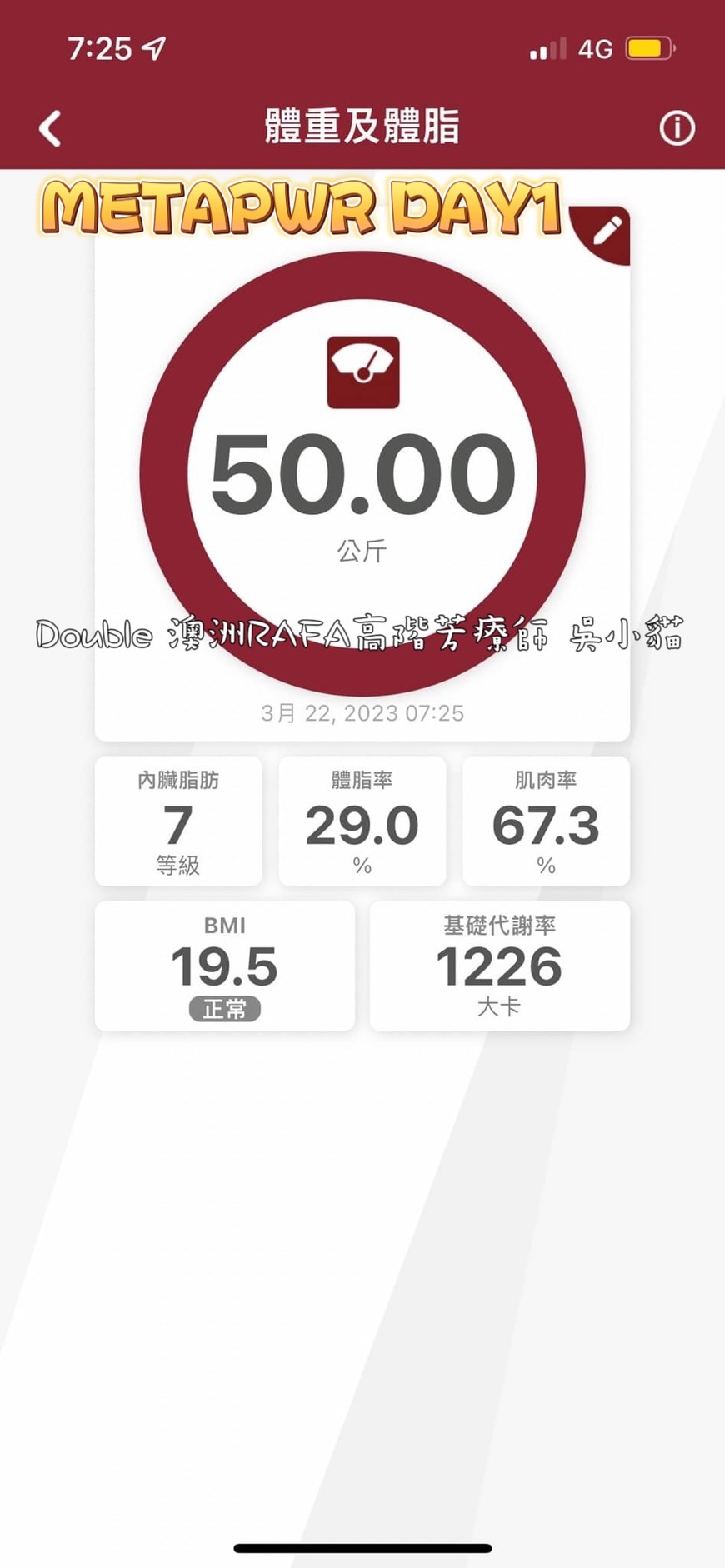
Task: Open the info icon in the header
Action: pyautogui.click(x=677, y=128)
